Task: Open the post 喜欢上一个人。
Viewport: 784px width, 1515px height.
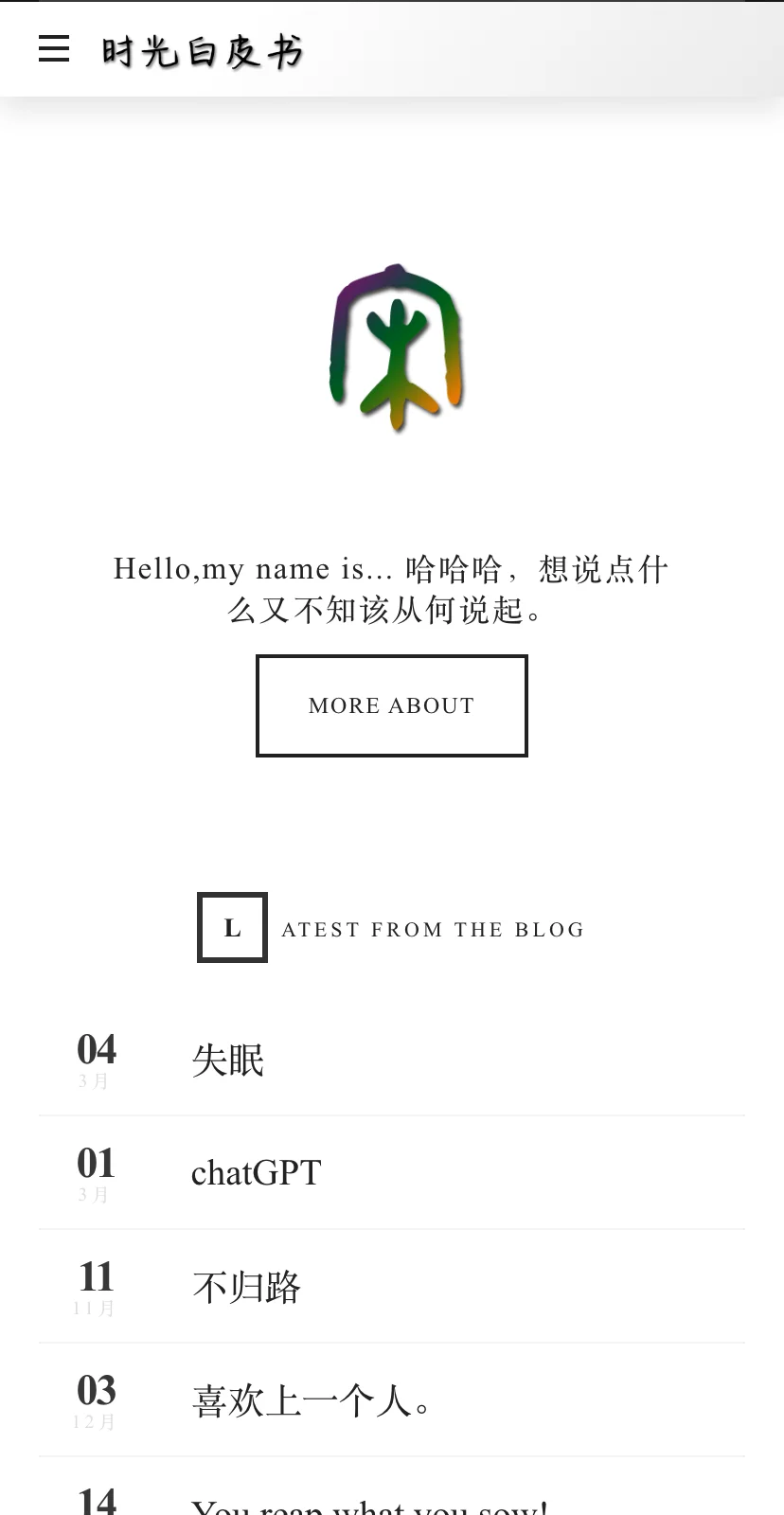Action: [311, 1400]
